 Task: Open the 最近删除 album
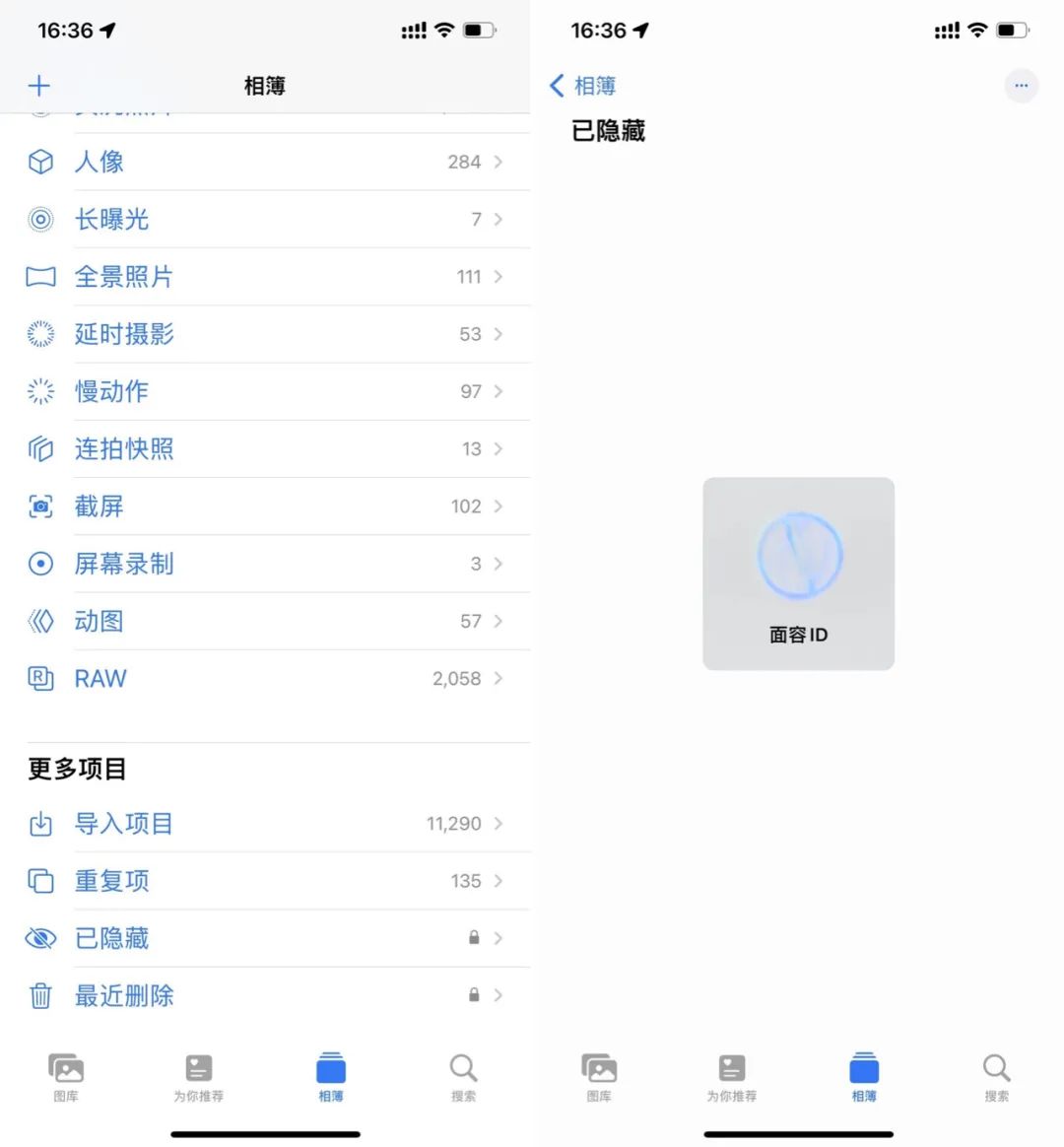[264, 995]
